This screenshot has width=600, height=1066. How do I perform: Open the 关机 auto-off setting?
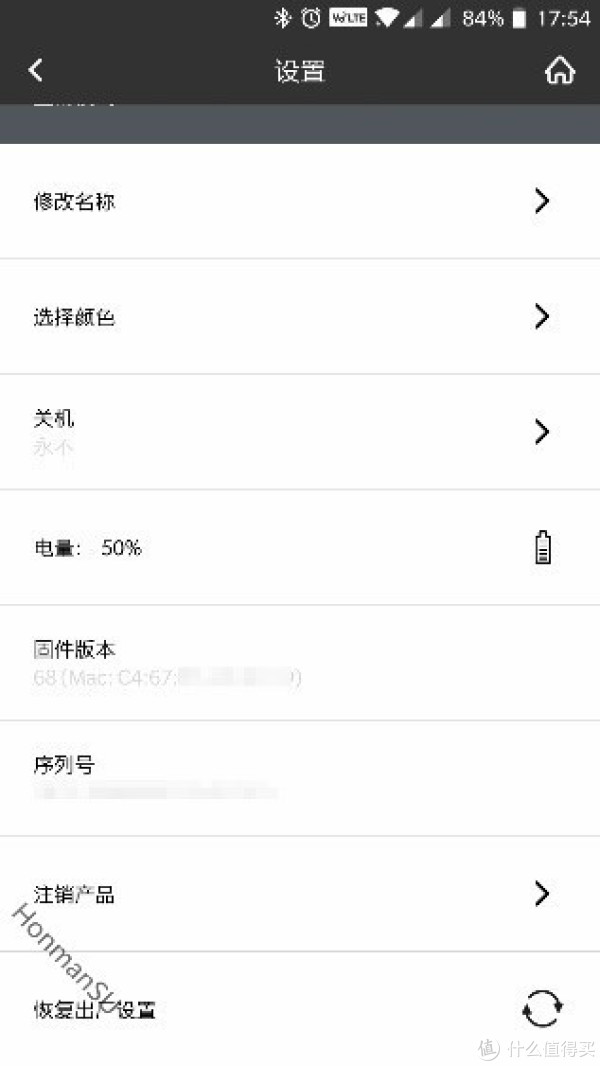[x=300, y=432]
